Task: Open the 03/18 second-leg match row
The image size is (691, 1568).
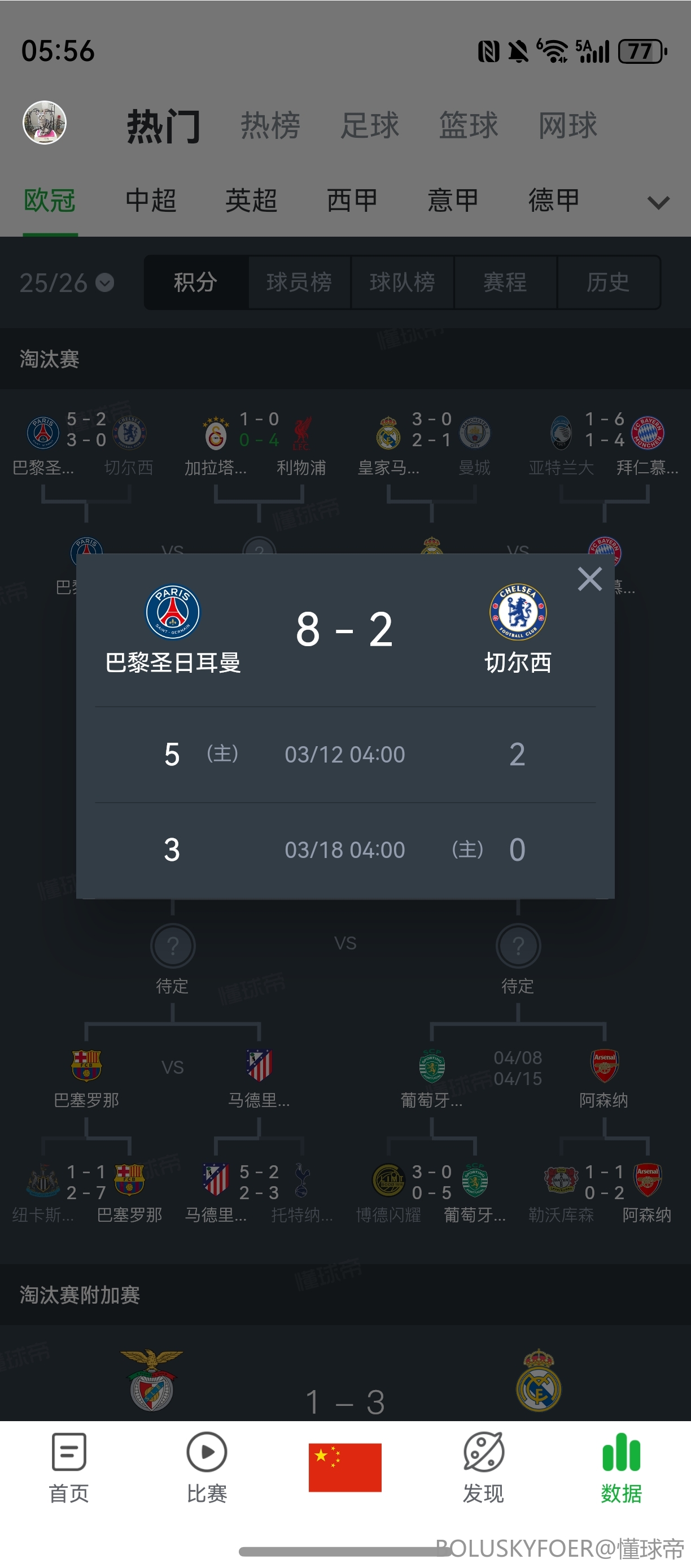Action: (345, 850)
